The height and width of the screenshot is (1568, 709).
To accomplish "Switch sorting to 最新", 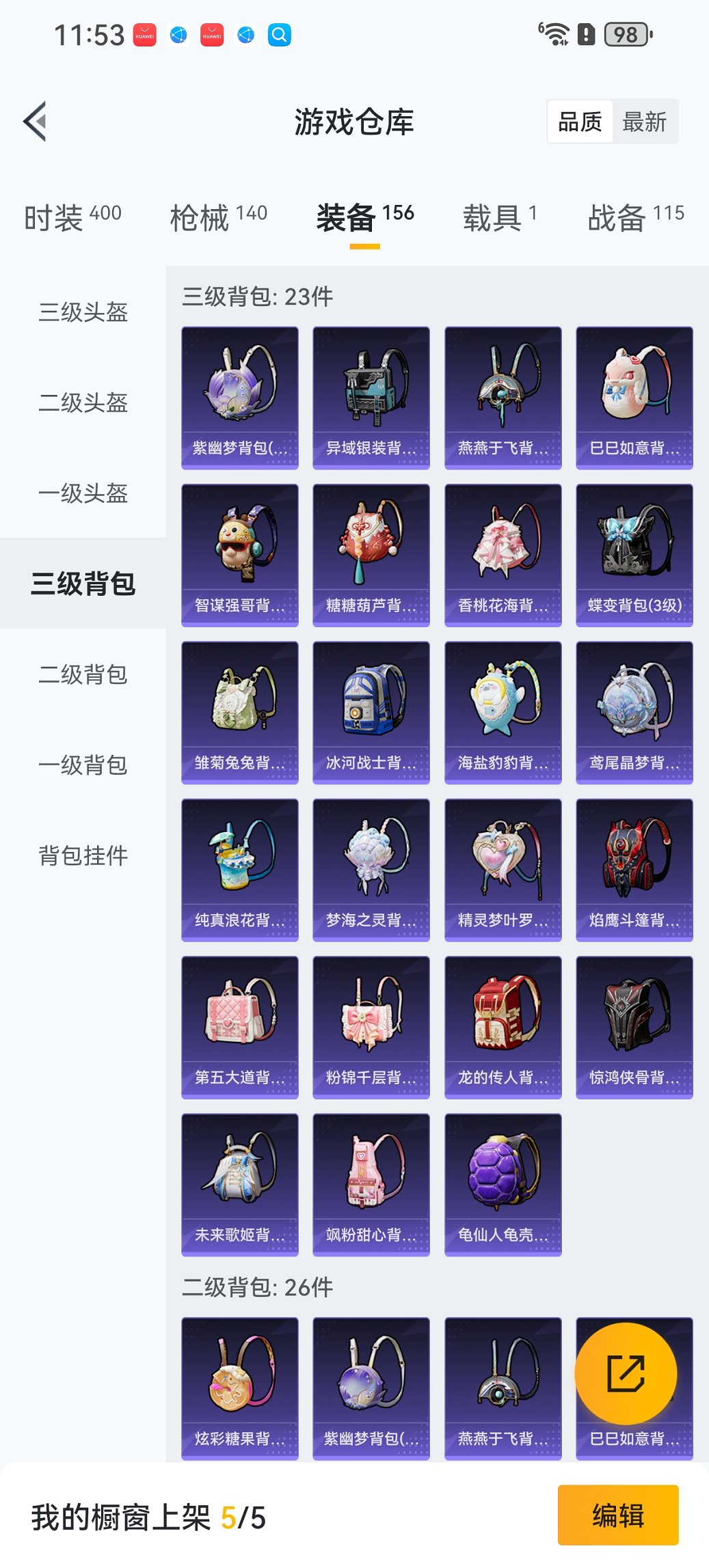I will pyautogui.click(x=645, y=122).
